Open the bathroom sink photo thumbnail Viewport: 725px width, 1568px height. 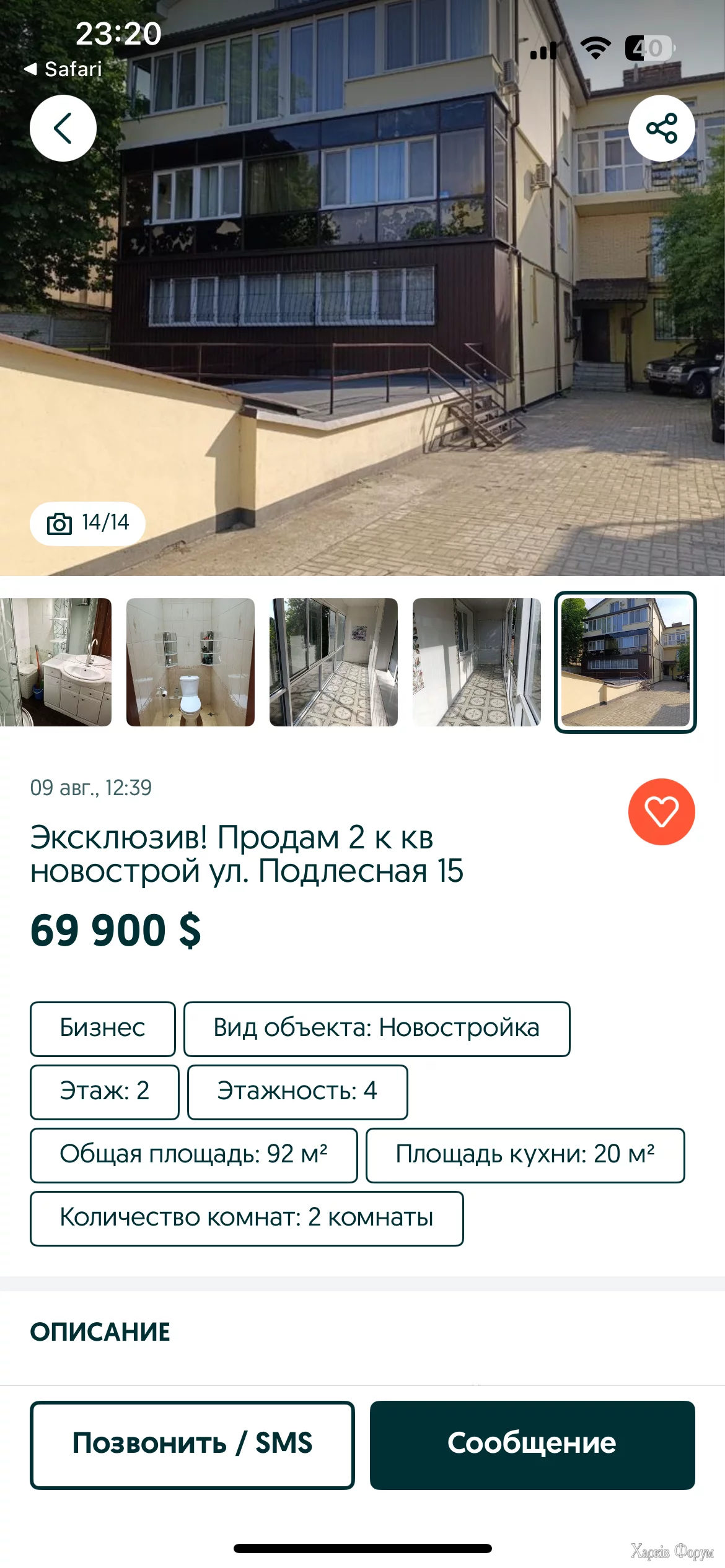[56, 662]
